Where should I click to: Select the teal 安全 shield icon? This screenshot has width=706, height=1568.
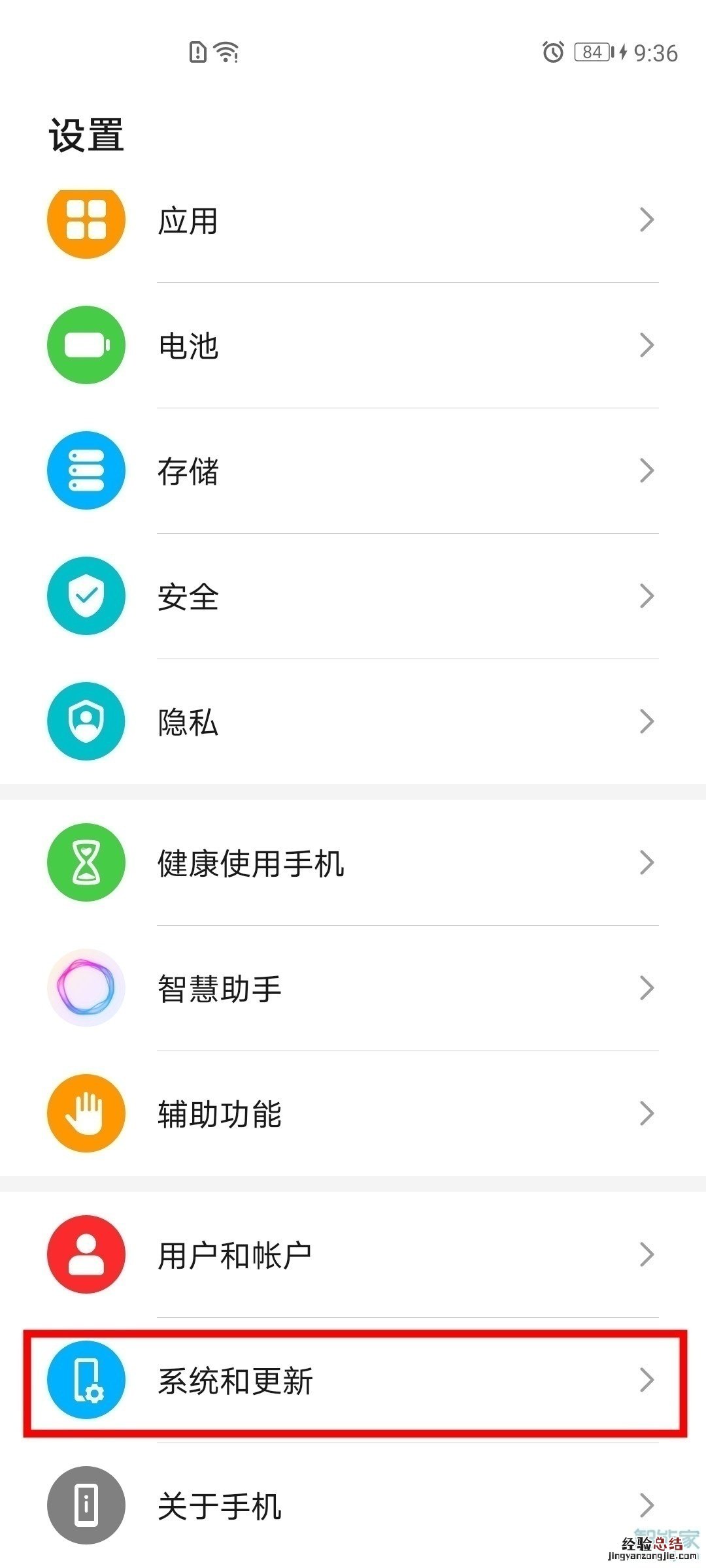[x=86, y=595]
